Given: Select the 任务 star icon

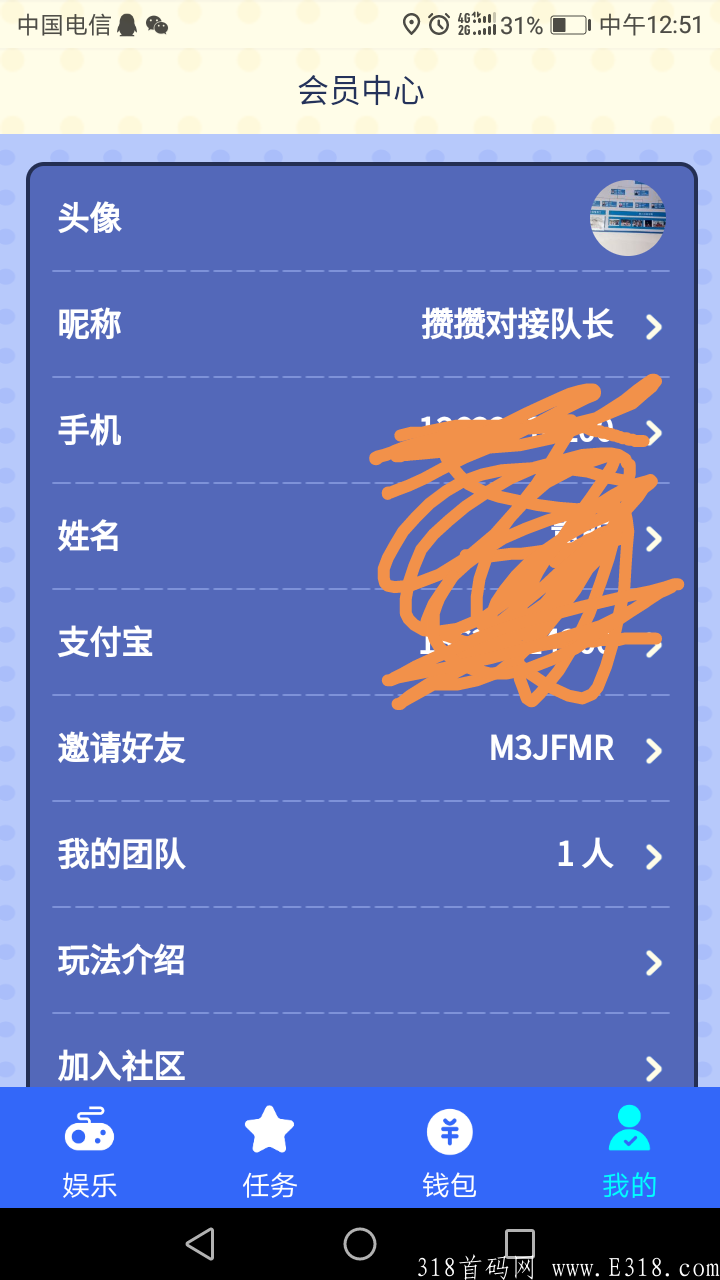Looking at the screenshot, I should point(270,1128).
